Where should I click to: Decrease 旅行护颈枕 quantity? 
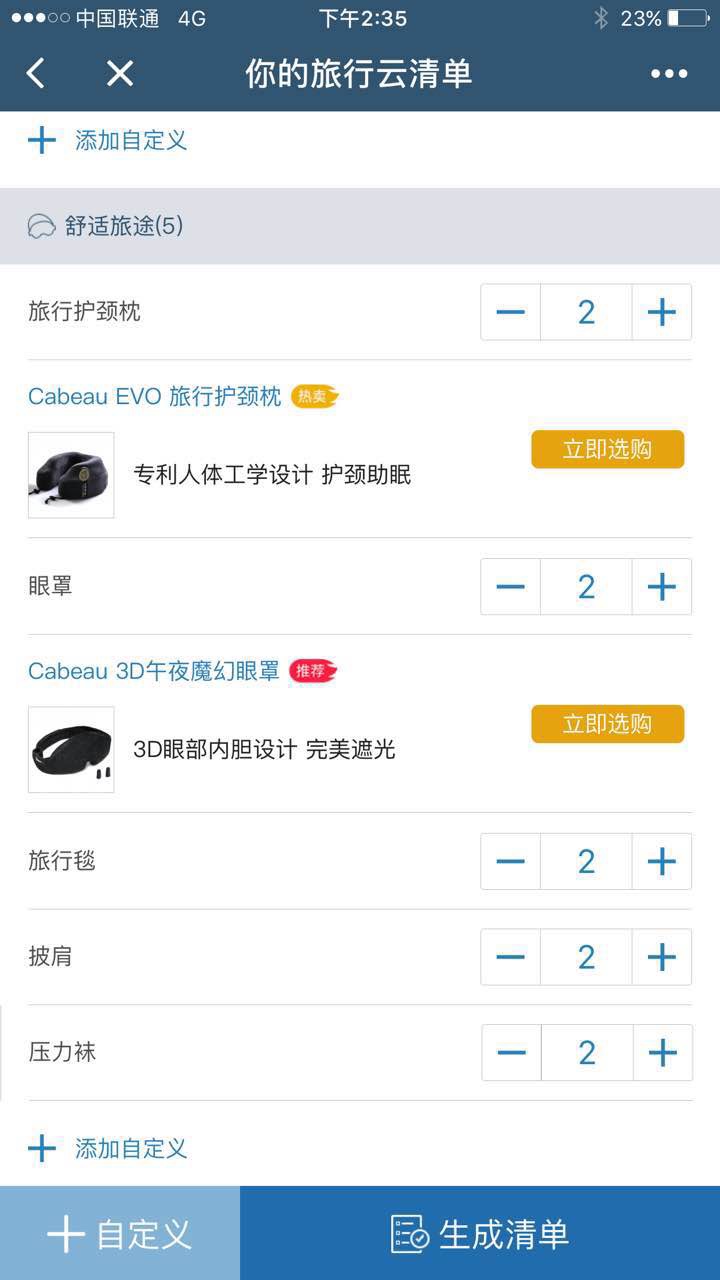click(x=510, y=312)
